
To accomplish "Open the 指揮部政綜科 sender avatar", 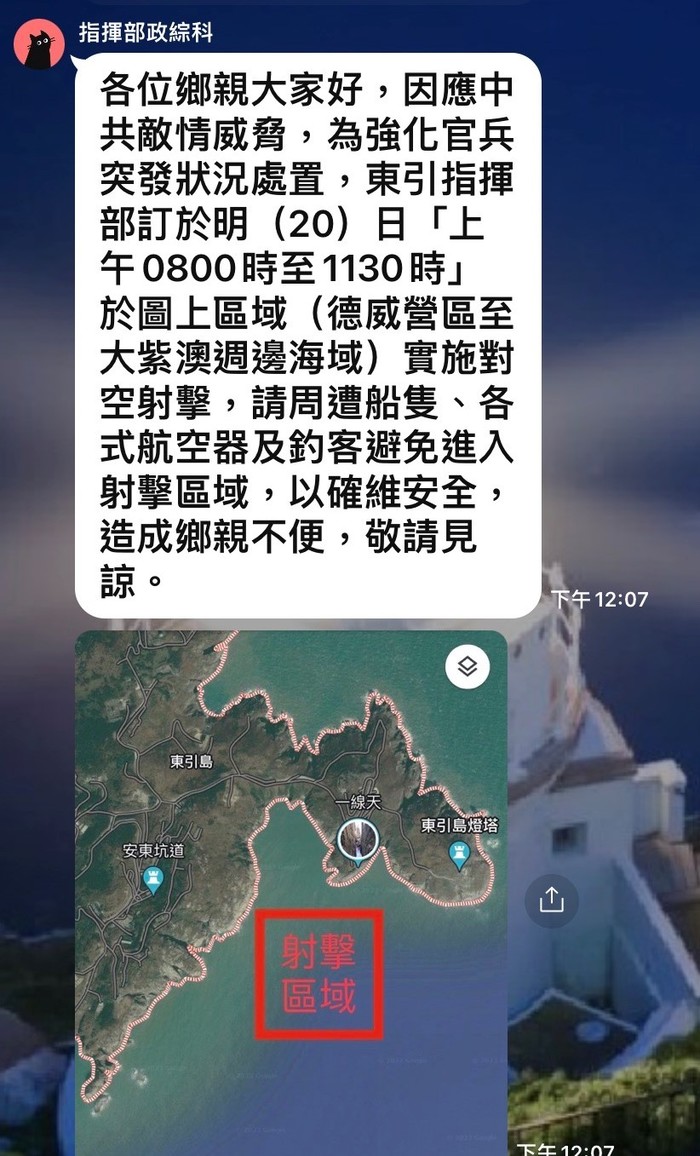I will 39,44.
